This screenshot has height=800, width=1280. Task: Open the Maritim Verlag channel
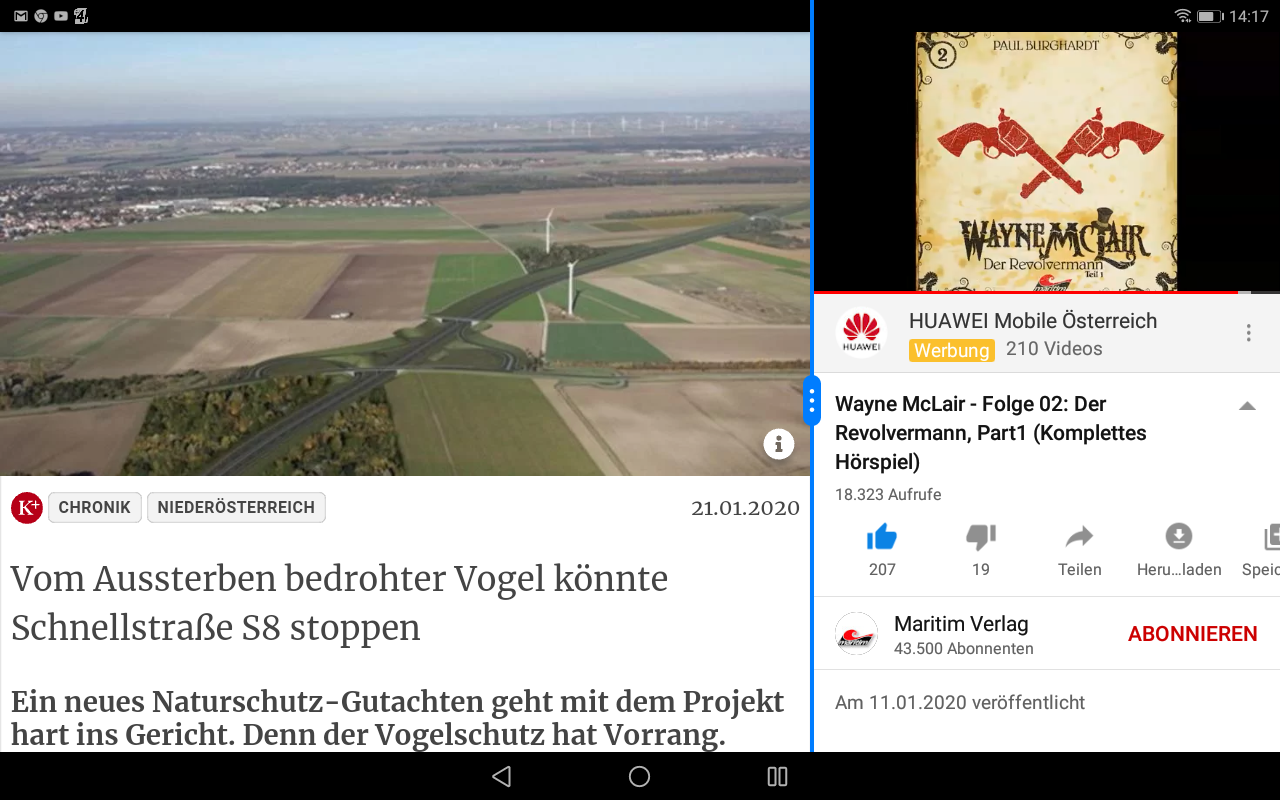(961, 634)
